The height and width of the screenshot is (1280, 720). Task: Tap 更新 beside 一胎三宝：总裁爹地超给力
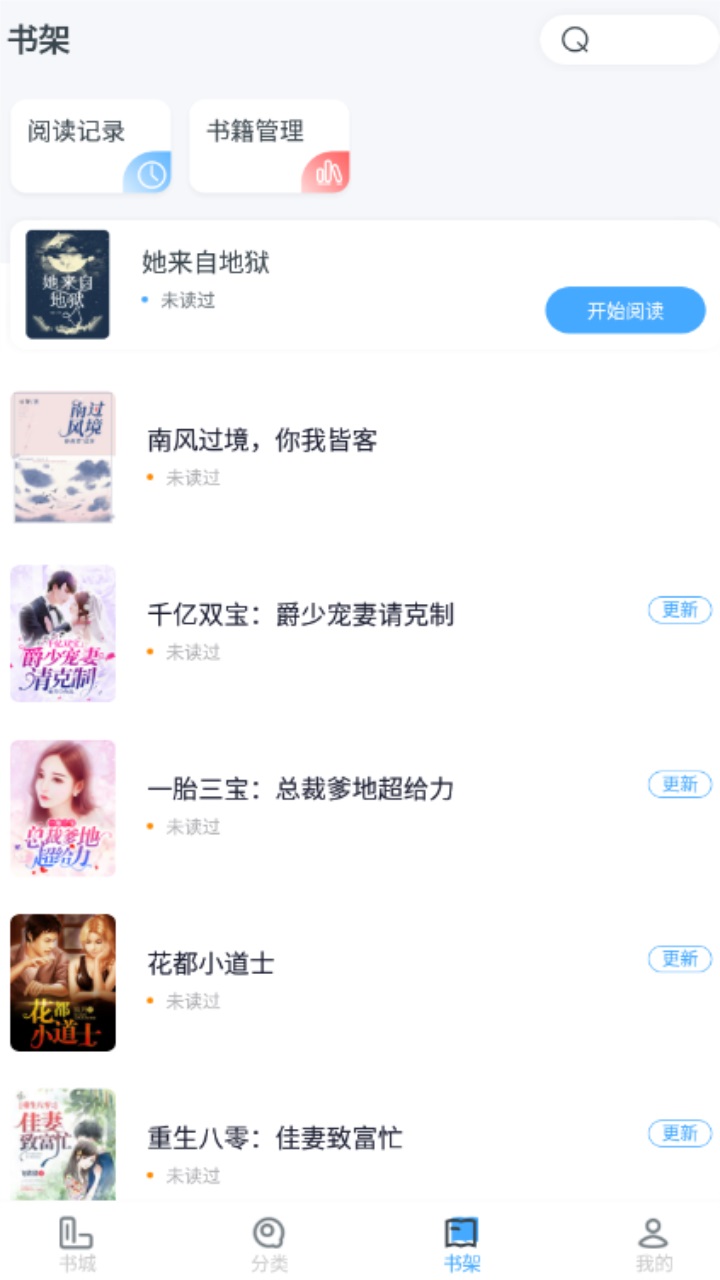[x=679, y=784]
